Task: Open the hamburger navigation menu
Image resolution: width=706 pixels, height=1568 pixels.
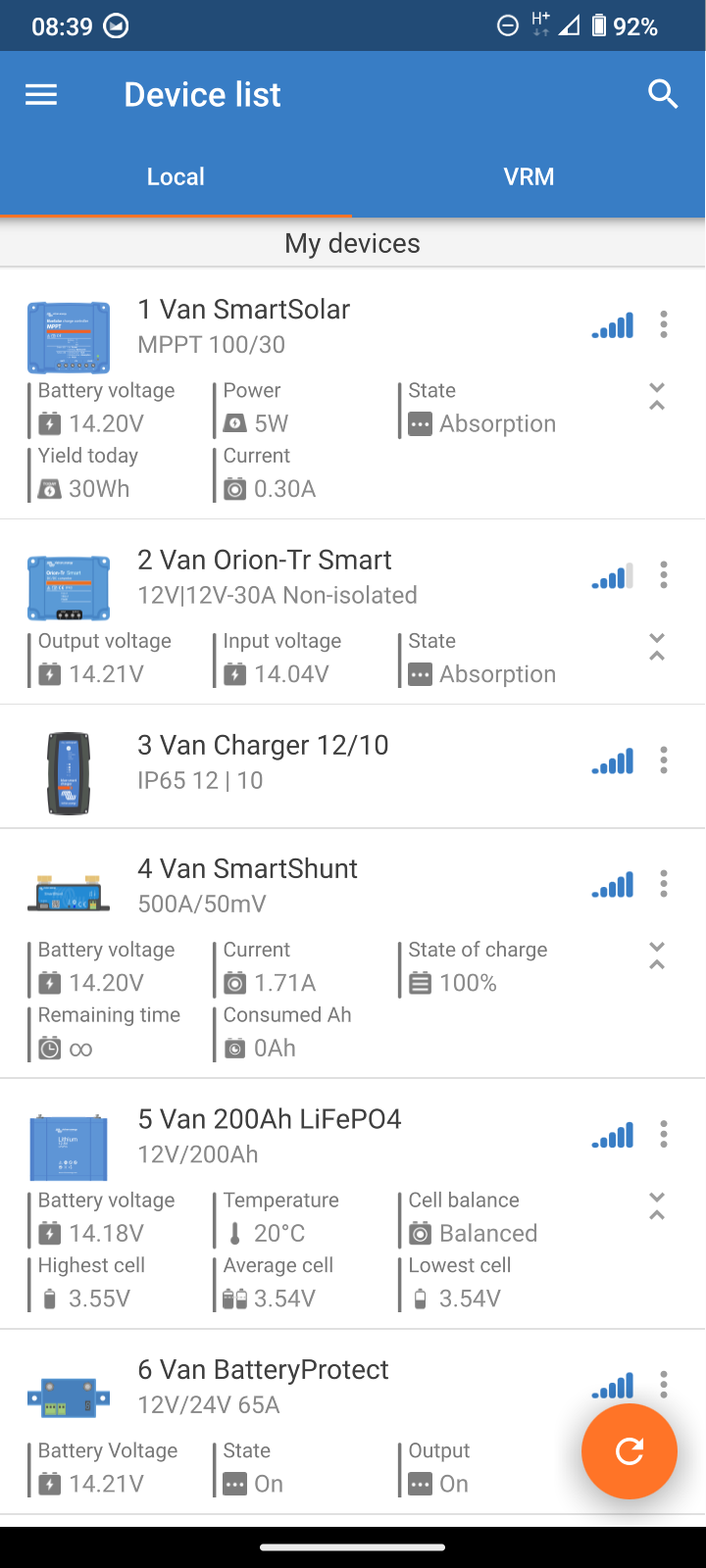Action: coord(41,95)
